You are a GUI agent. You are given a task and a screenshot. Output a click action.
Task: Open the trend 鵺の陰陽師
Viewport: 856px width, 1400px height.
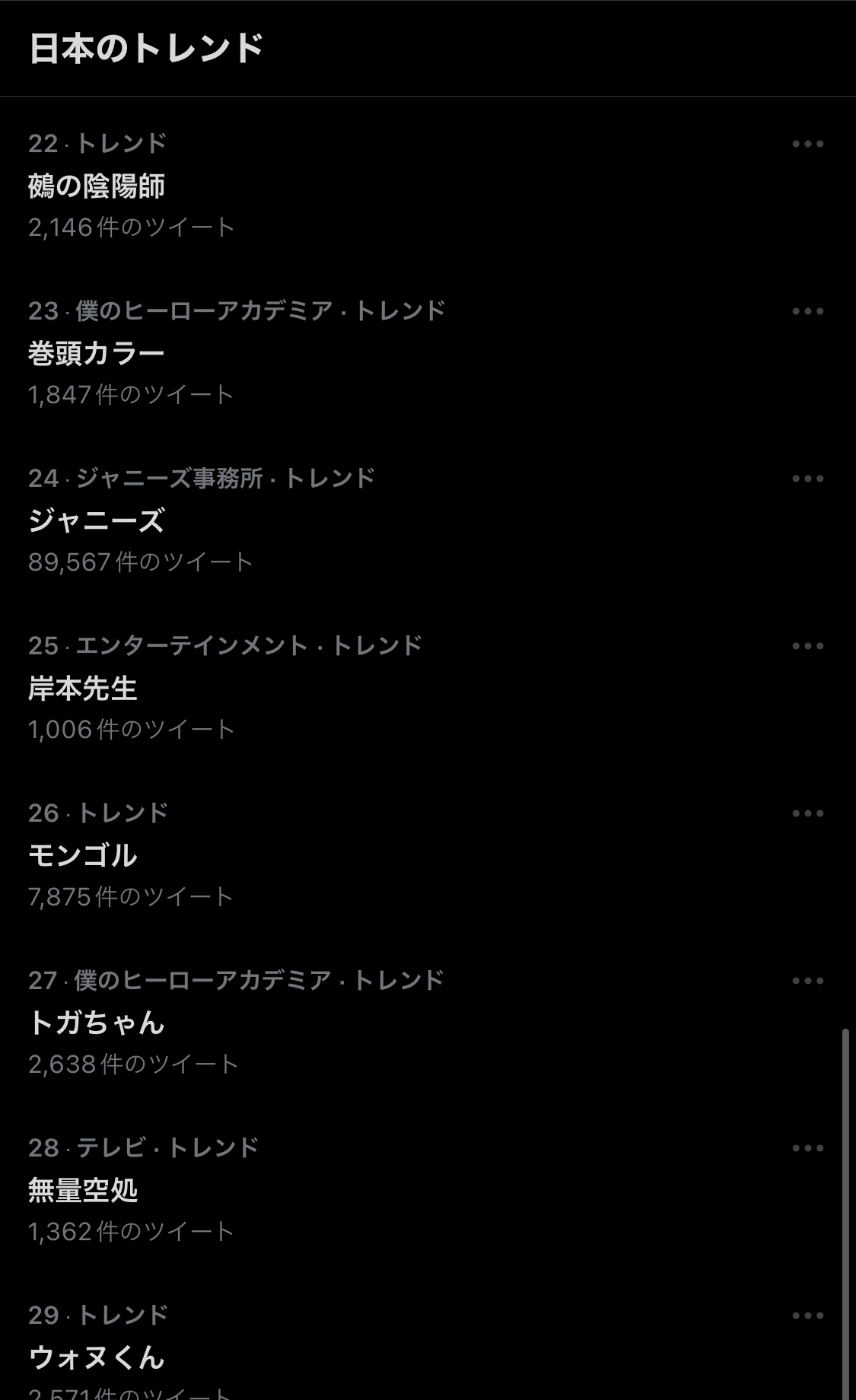[97, 186]
